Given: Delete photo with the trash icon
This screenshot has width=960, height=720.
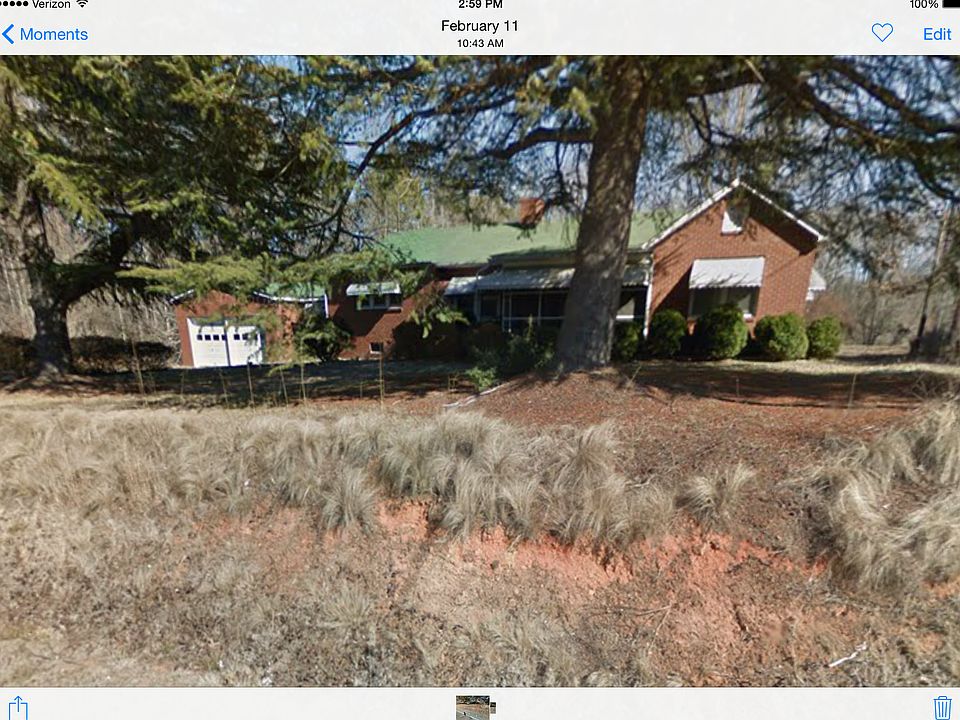Looking at the screenshot, I should 941,707.
